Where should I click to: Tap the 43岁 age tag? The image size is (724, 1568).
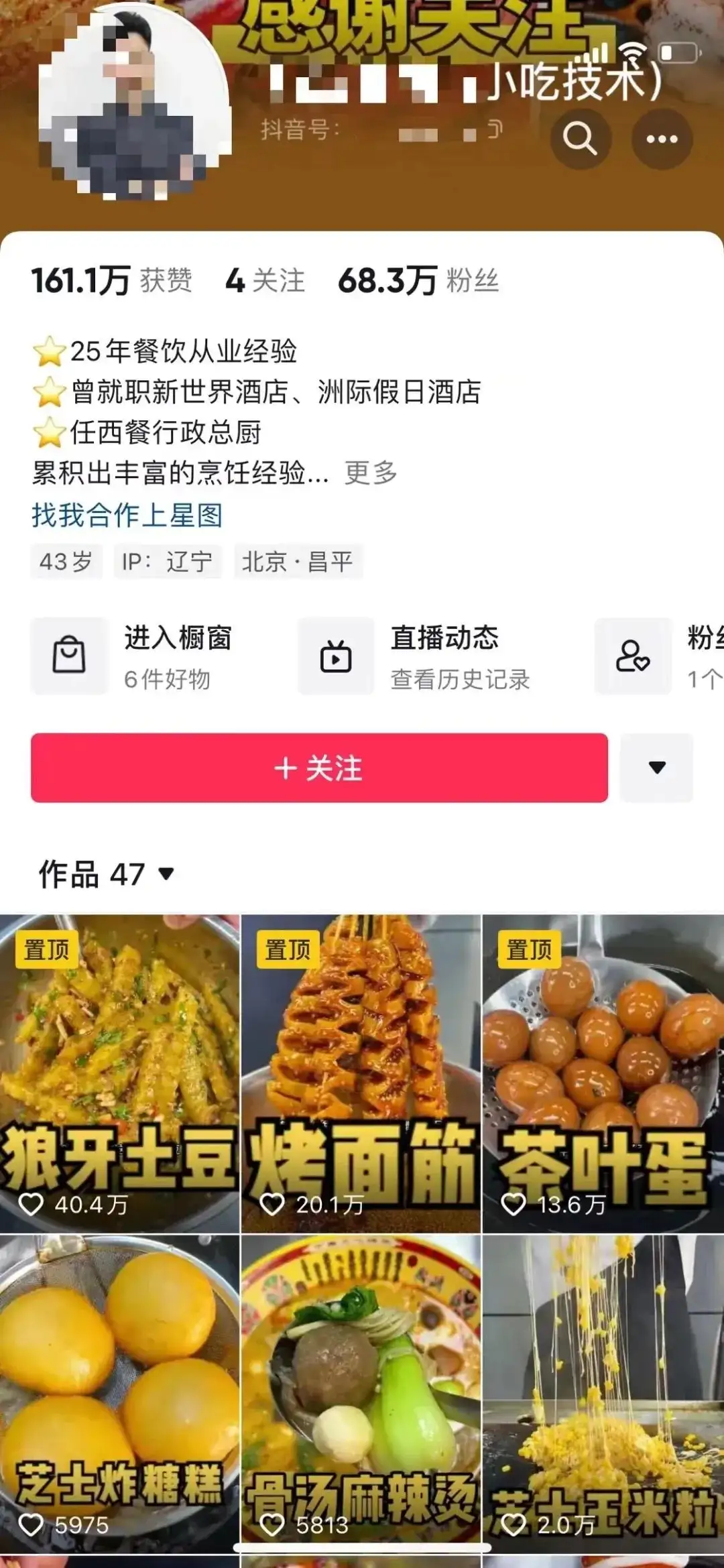point(67,562)
